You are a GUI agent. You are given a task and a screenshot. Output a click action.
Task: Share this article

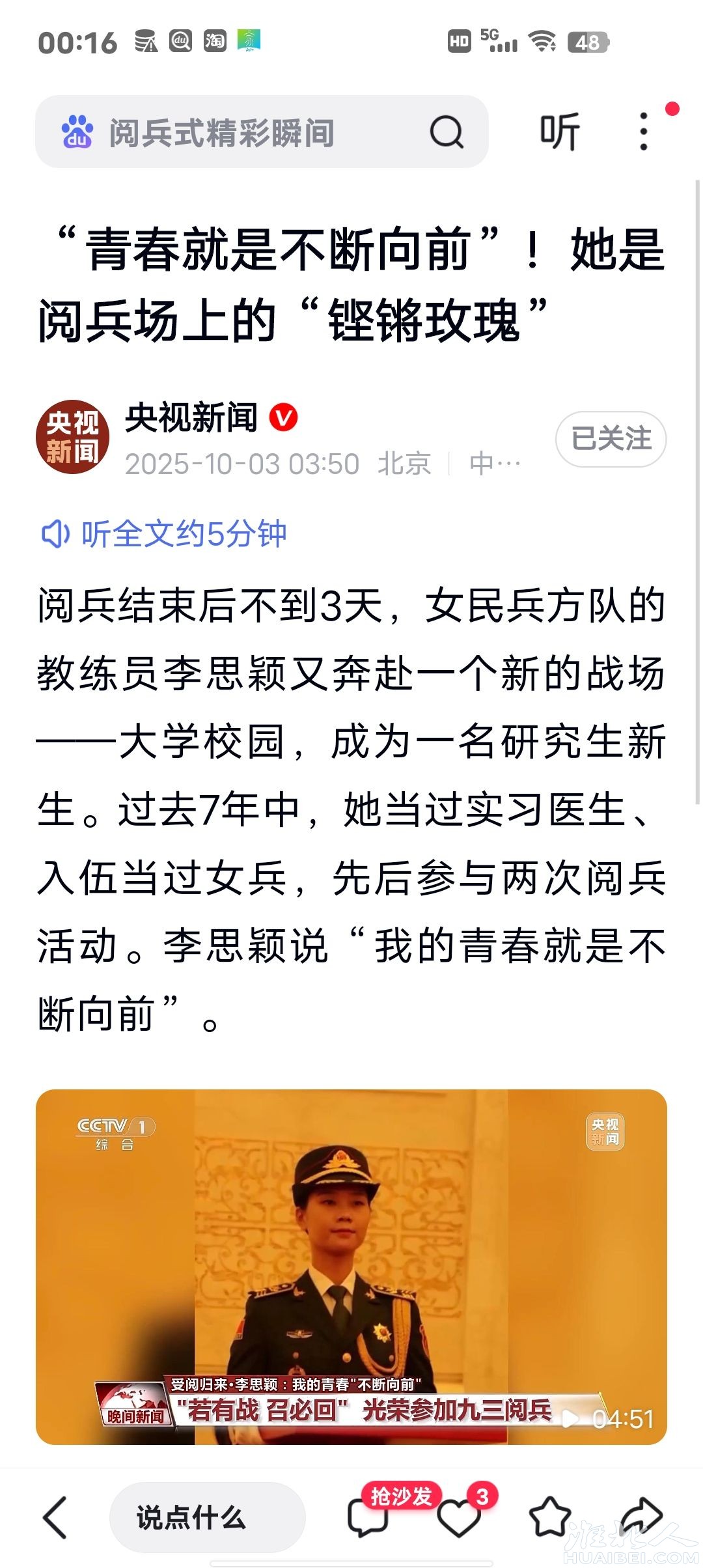pyautogui.click(x=641, y=1516)
